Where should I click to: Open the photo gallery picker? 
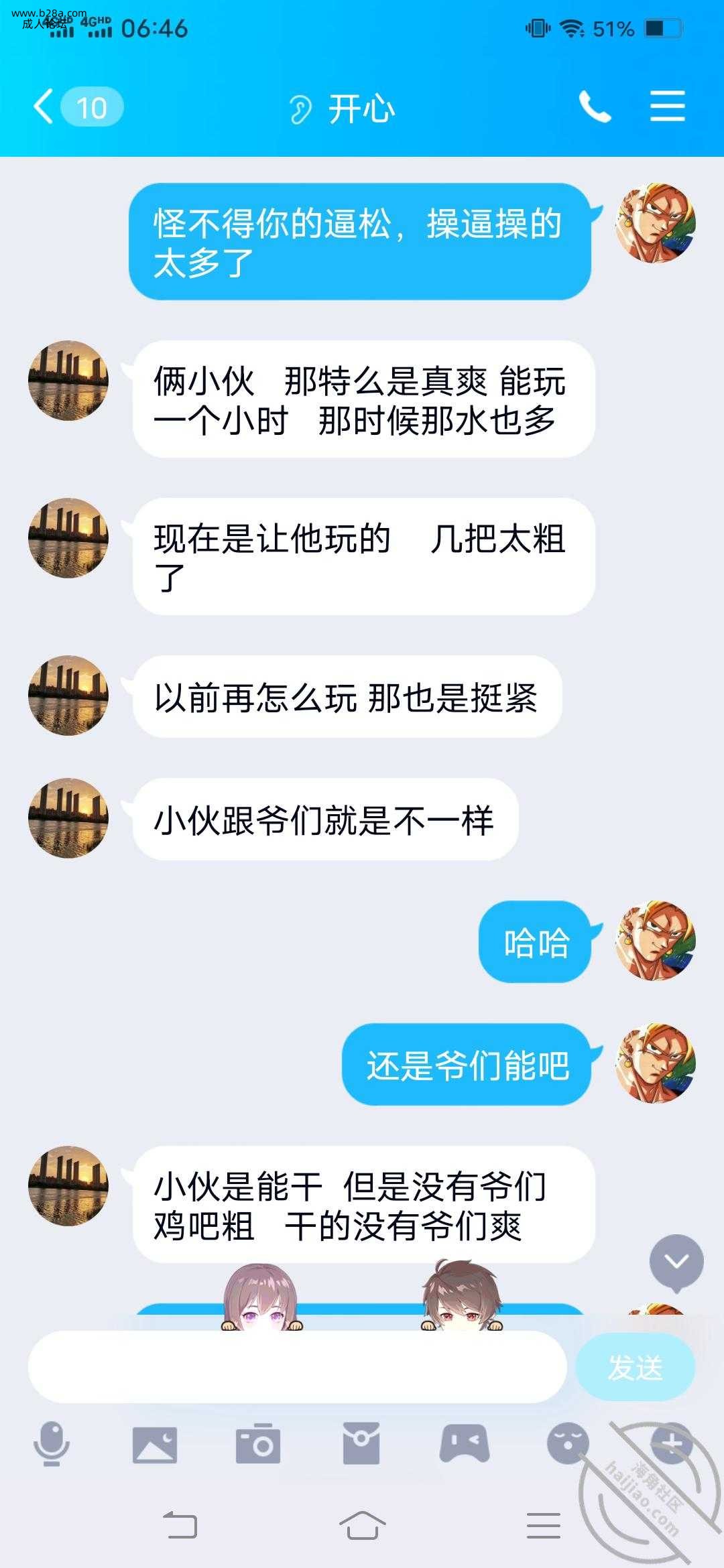pyautogui.click(x=155, y=1444)
